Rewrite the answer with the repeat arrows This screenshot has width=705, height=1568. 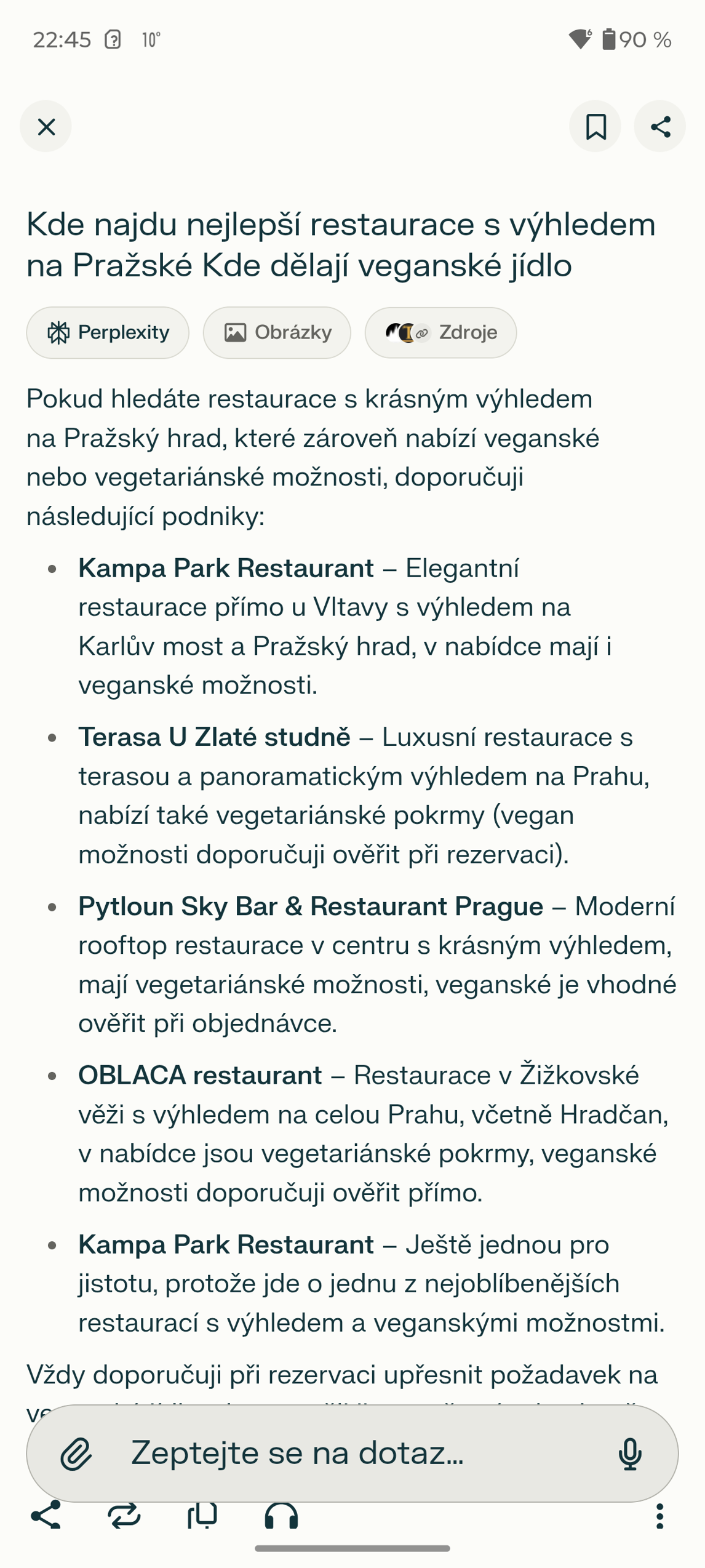(124, 1515)
